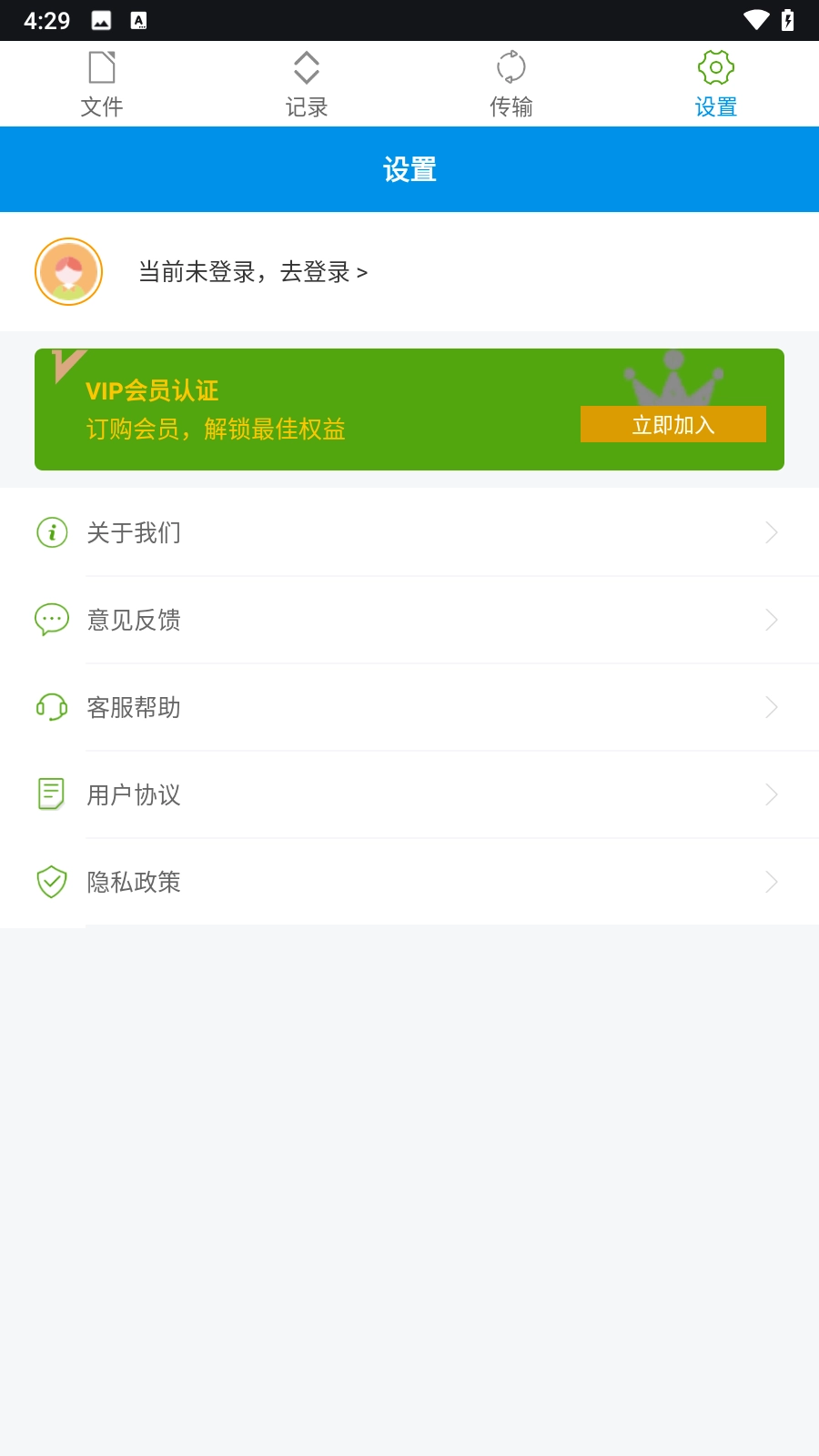
Task: Tap the document icon beside 用户协议
Action: [52, 794]
